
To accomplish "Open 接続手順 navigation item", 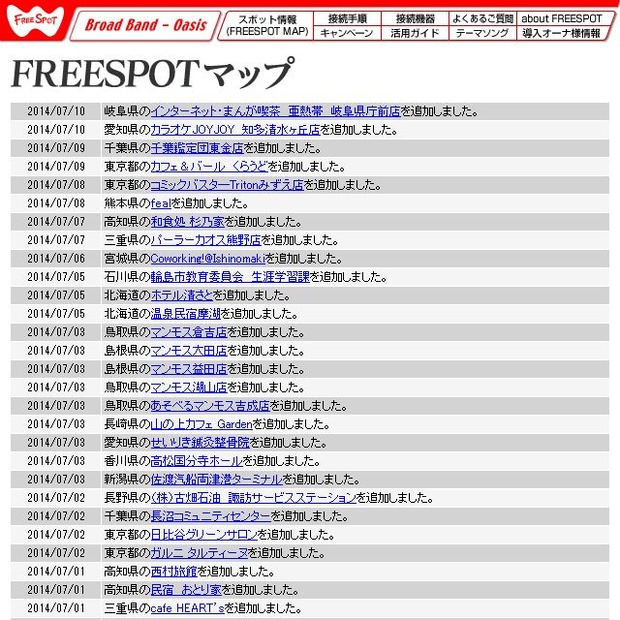I will (x=347, y=18).
